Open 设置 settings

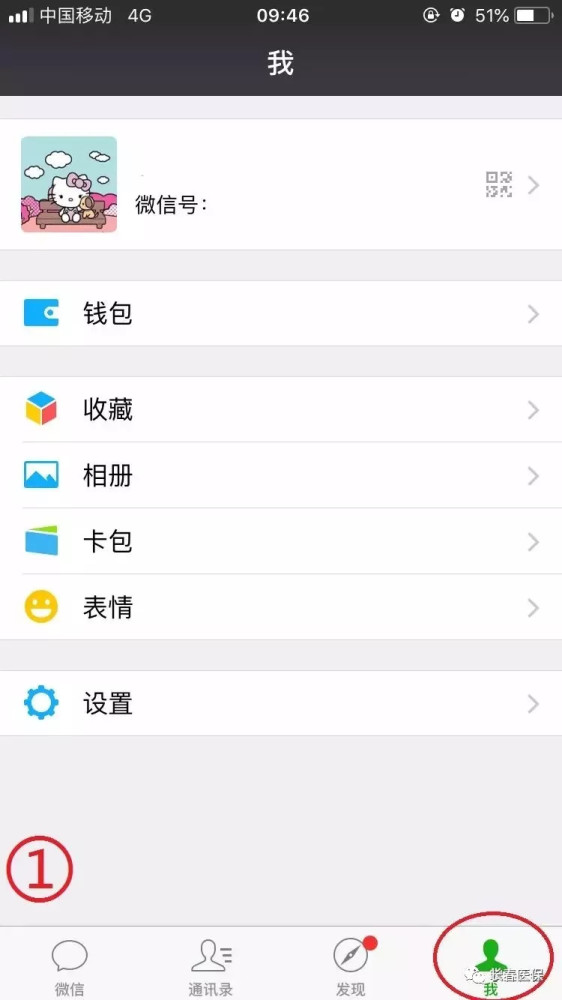coord(281,703)
